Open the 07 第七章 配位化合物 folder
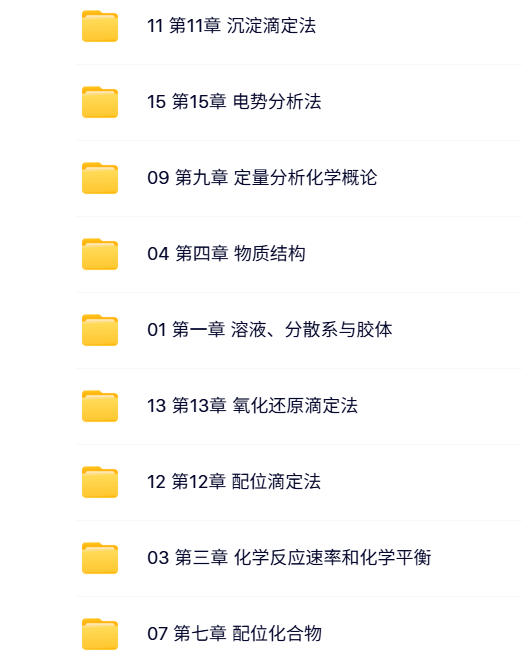The width and height of the screenshot is (522, 666). 299,633
